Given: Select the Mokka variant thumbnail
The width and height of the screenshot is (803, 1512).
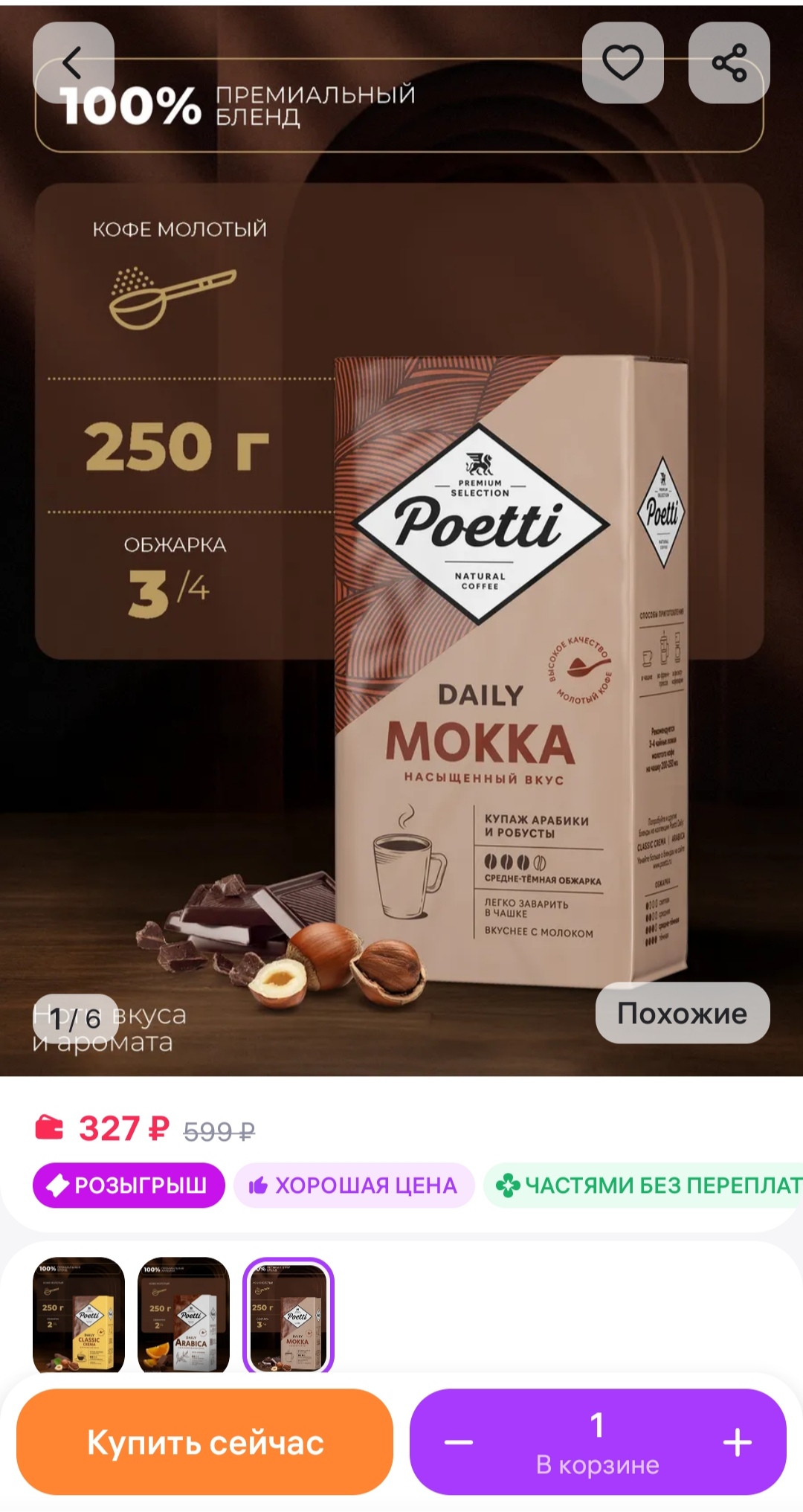Looking at the screenshot, I should click(288, 1315).
